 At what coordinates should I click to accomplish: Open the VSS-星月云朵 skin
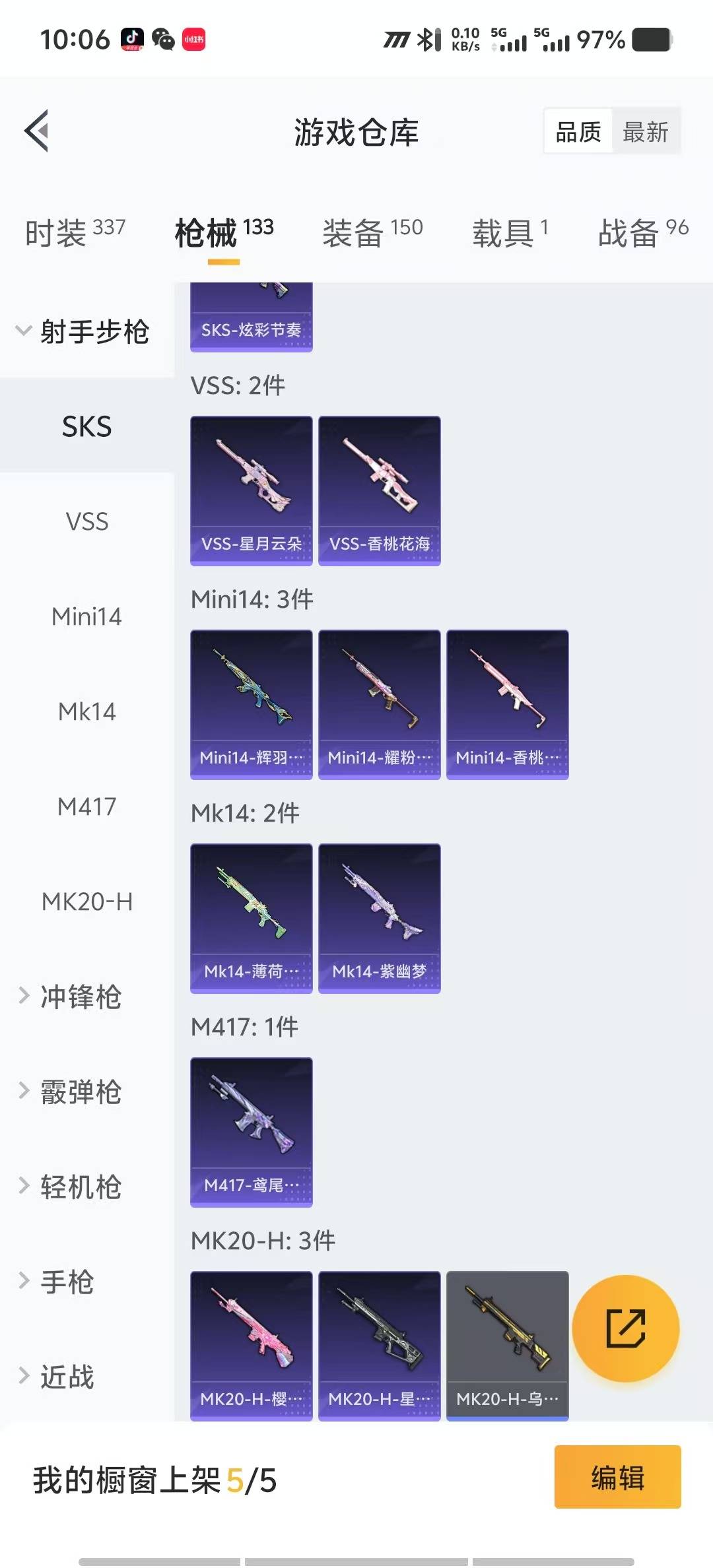pyautogui.click(x=252, y=490)
